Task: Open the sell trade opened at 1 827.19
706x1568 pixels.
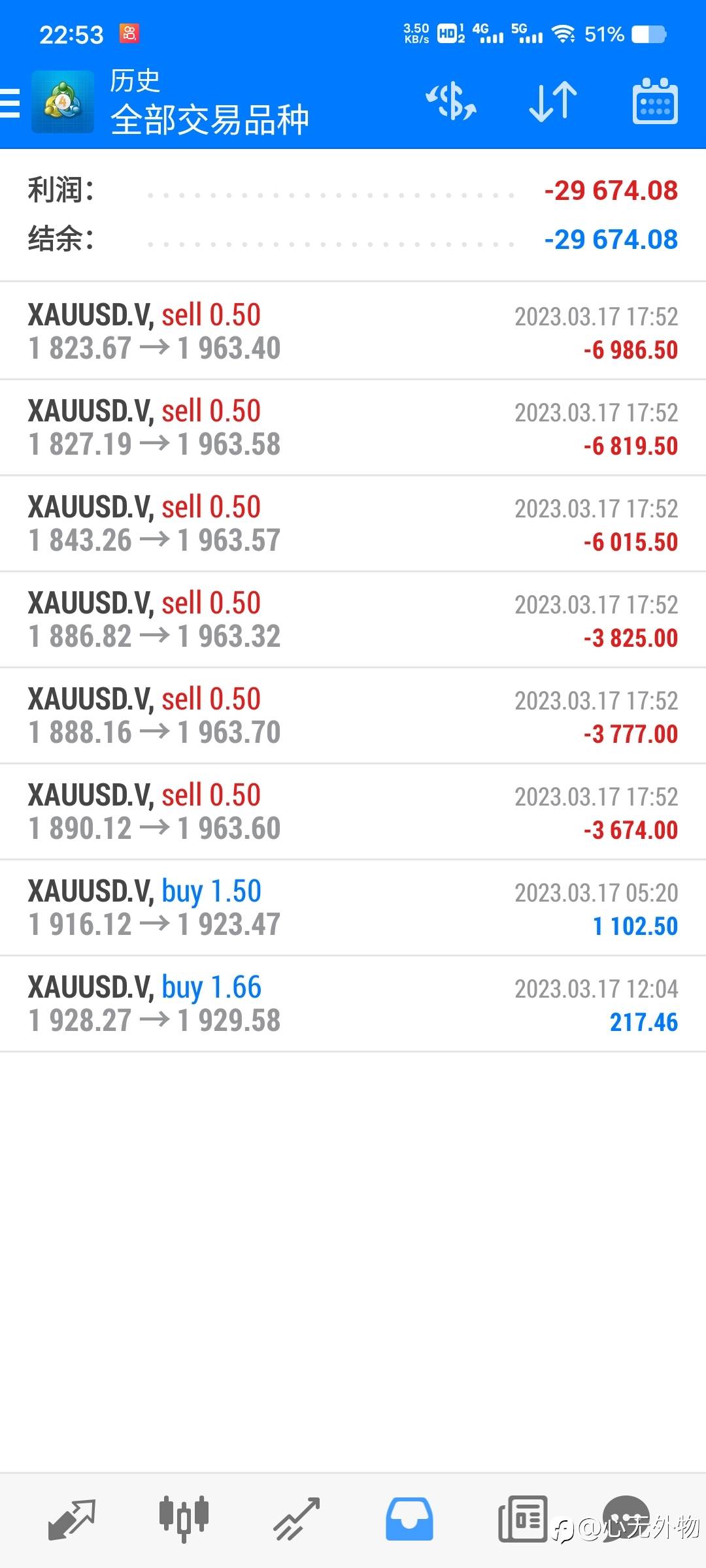Action: point(353,427)
